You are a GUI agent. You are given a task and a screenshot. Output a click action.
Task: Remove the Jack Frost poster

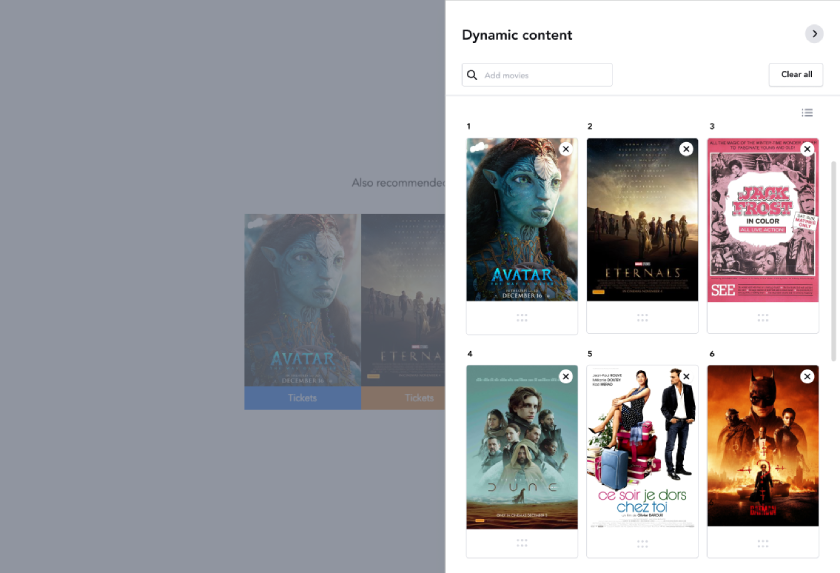(807, 149)
